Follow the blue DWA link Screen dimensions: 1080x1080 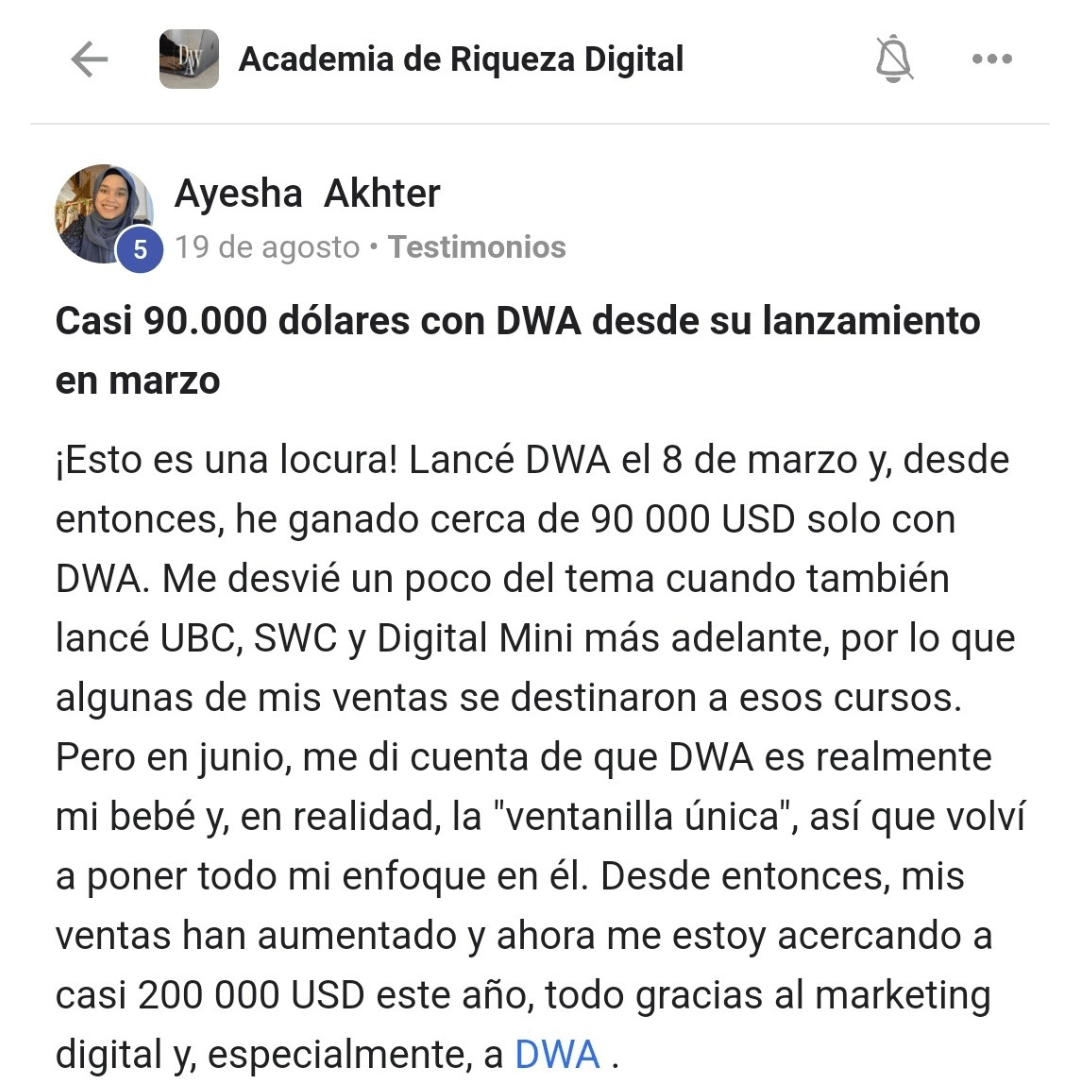pyautogui.click(x=557, y=1054)
